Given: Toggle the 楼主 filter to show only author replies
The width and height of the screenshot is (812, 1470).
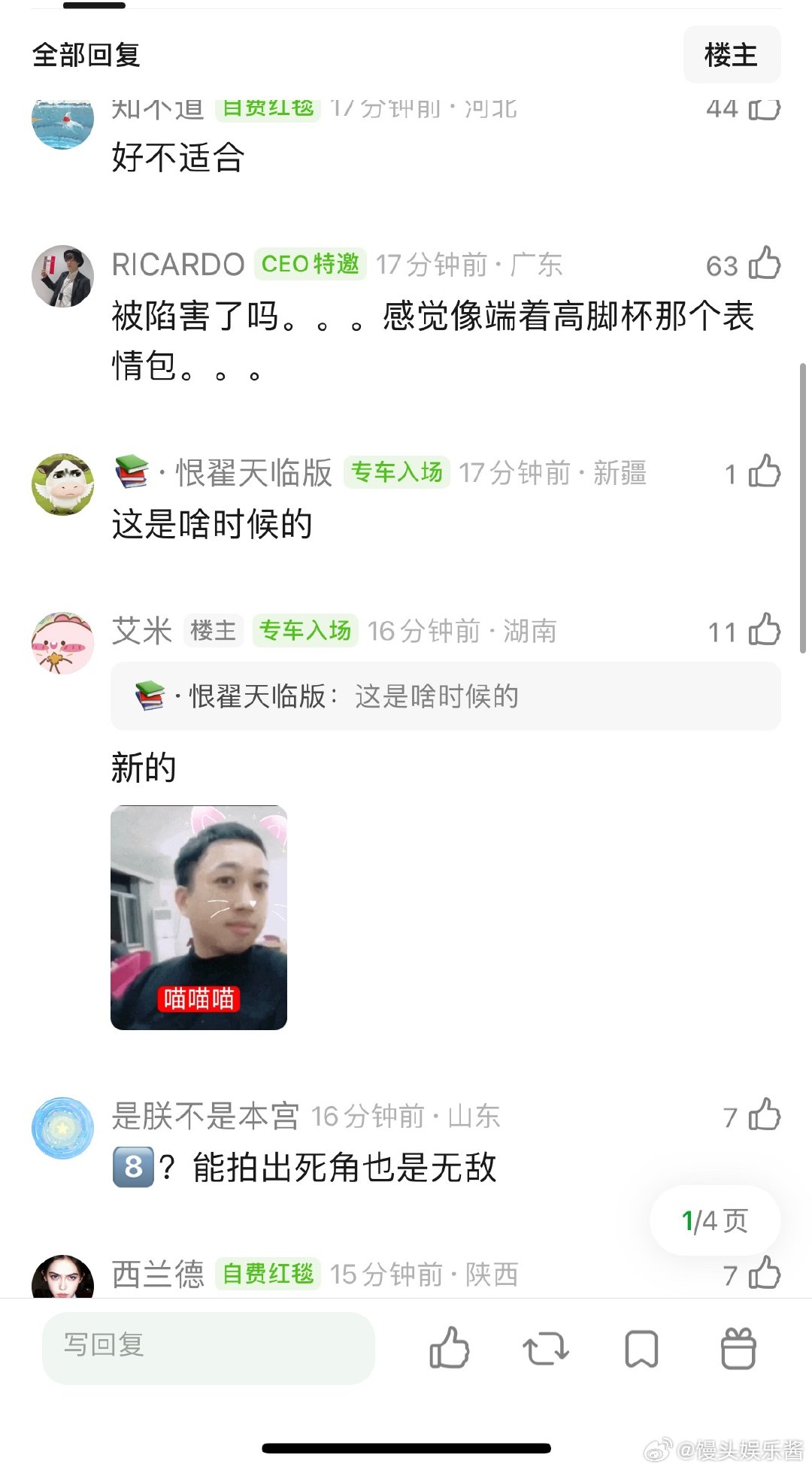Looking at the screenshot, I should (x=731, y=54).
